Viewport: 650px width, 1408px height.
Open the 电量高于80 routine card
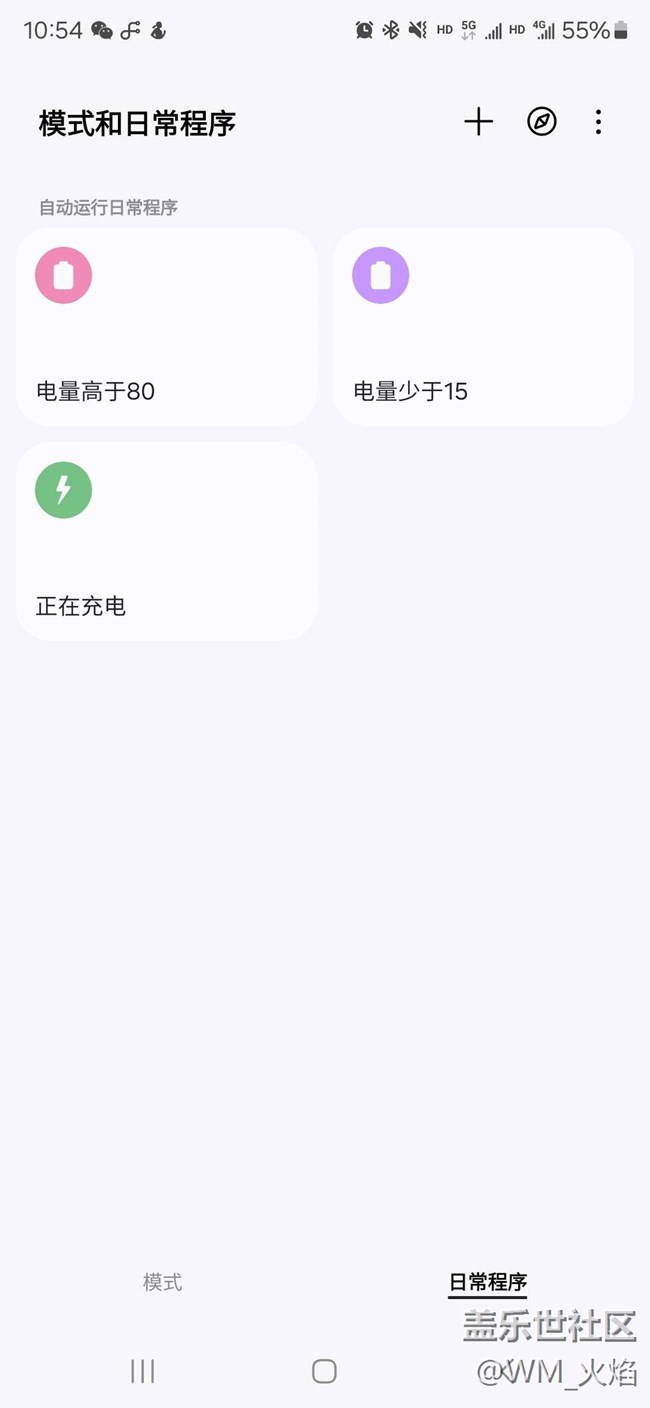click(x=166, y=327)
